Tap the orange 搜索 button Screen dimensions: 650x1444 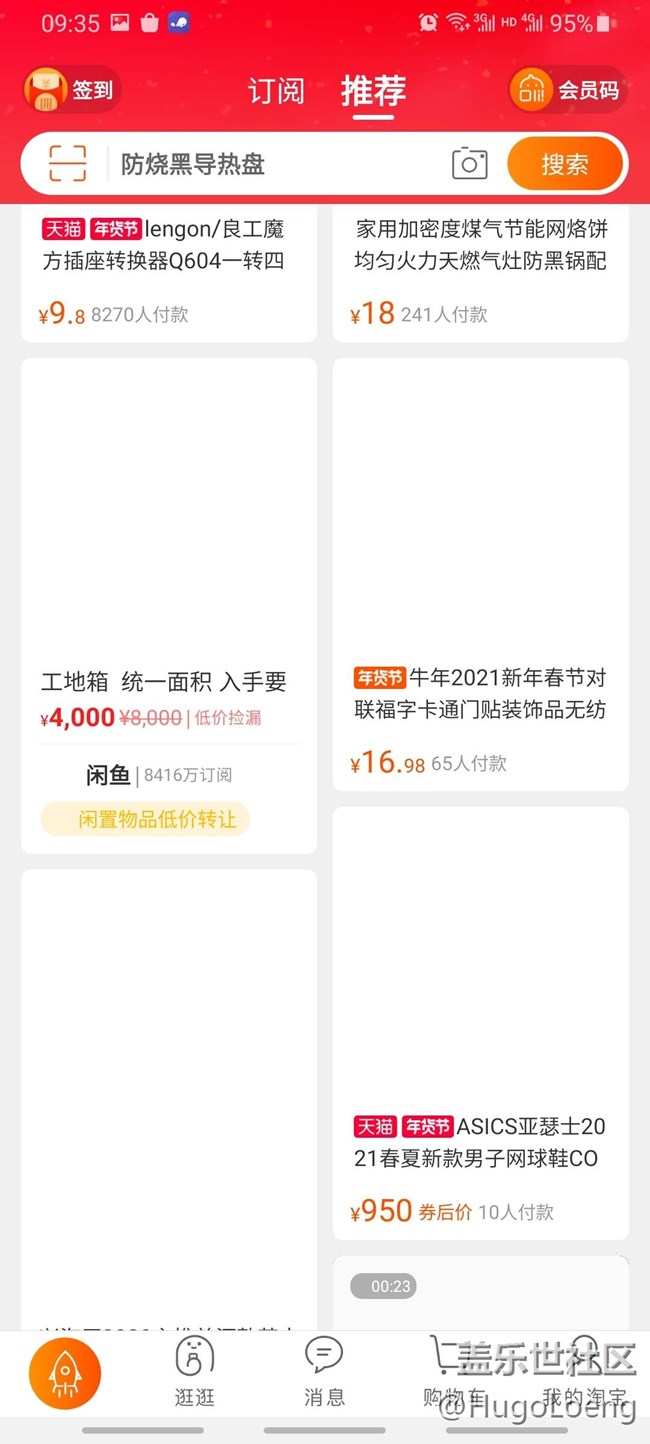565,163
